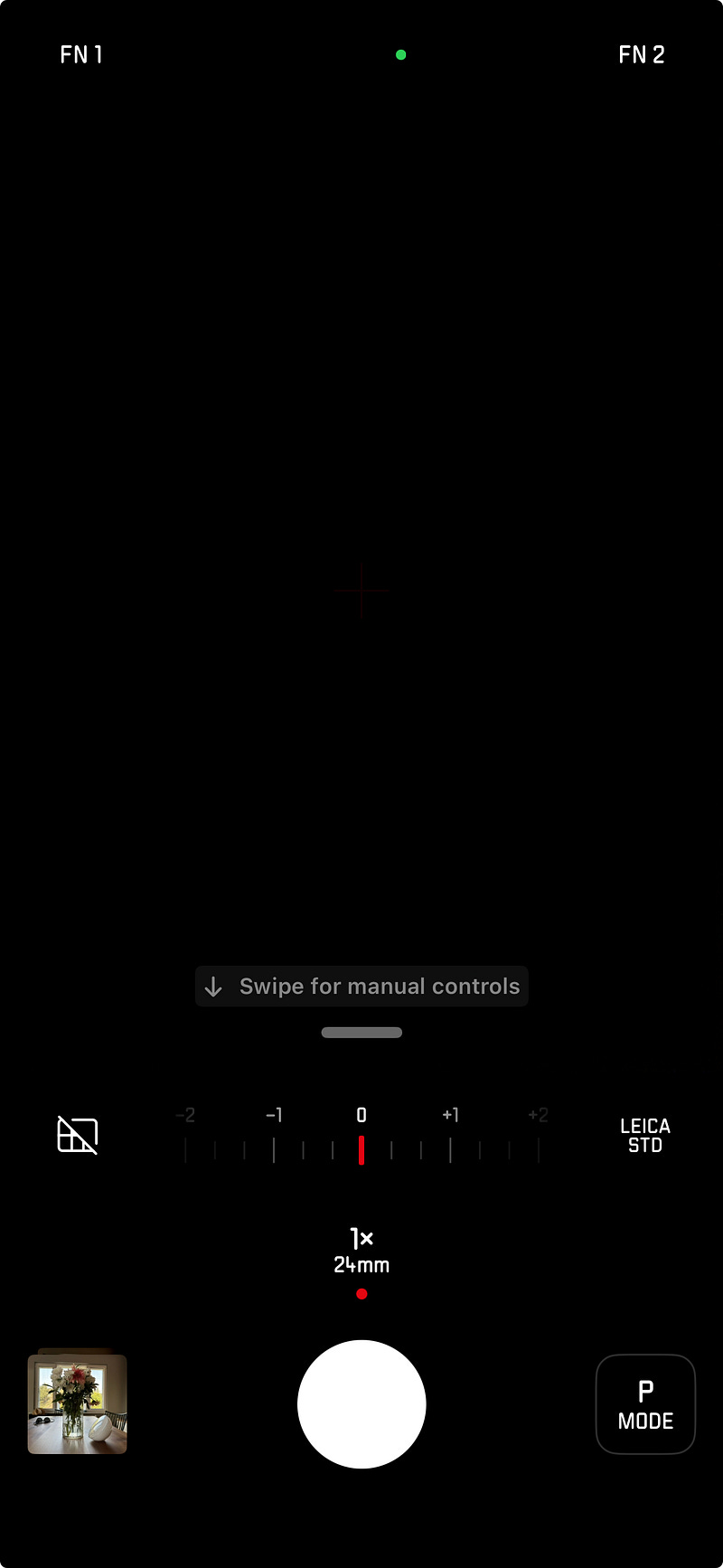This screenshot has width=723, height=1568.
Task: Activate the FN 2 function toggle
Action: point(642,54)
